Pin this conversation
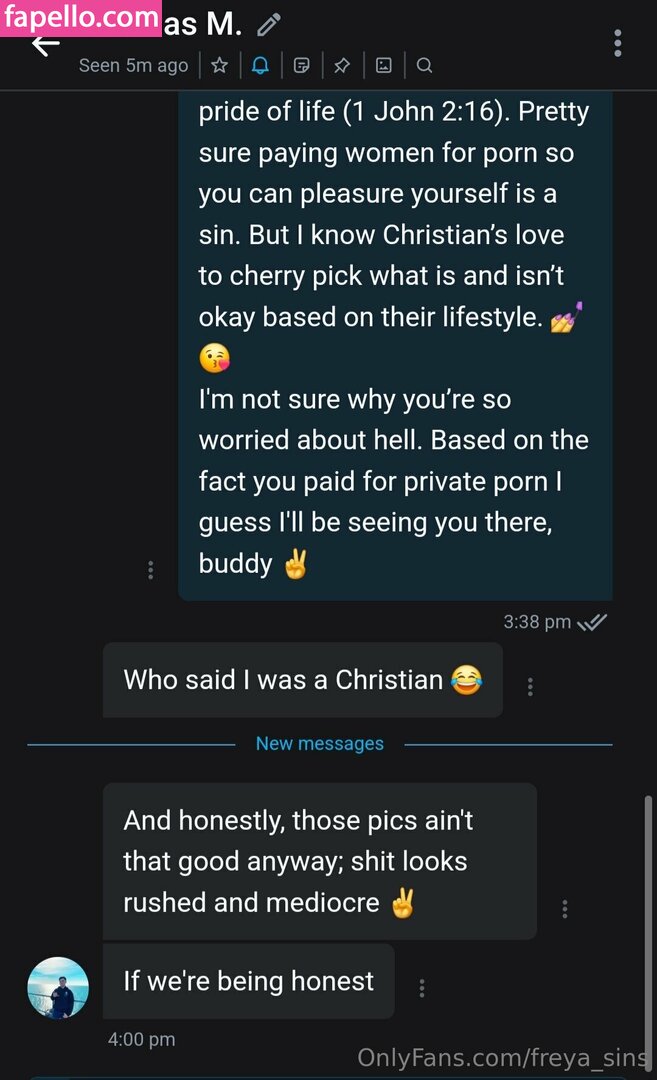The width and height of the screenshot is (657, 1080). pos(342,66)
